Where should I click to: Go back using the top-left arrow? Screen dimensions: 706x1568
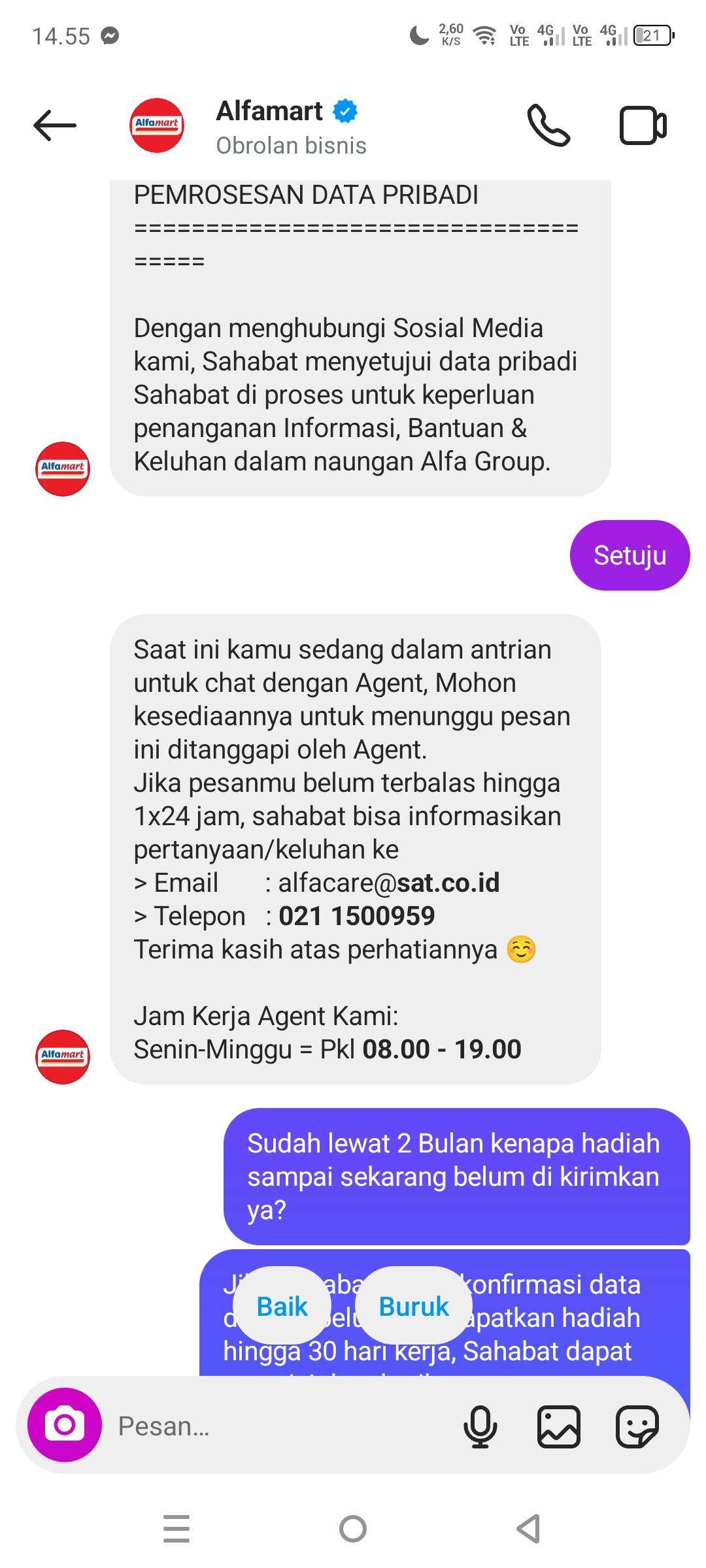click(x=55, y=125)
